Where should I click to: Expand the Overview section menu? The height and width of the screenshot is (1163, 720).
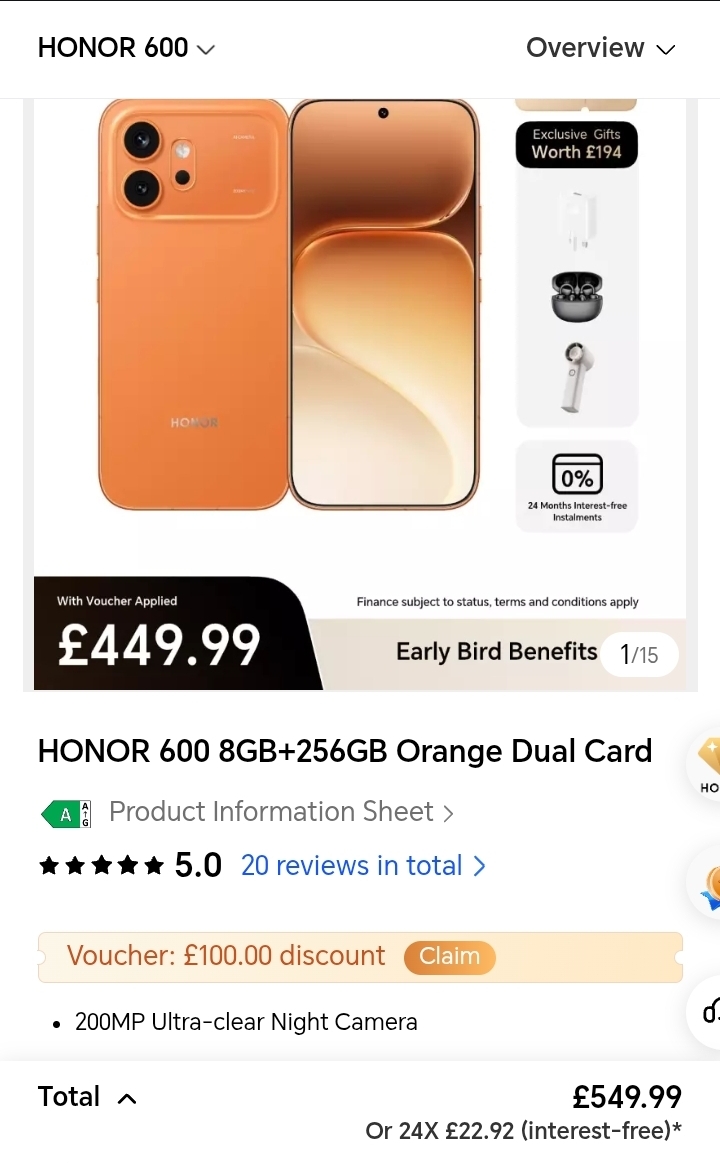601,48
